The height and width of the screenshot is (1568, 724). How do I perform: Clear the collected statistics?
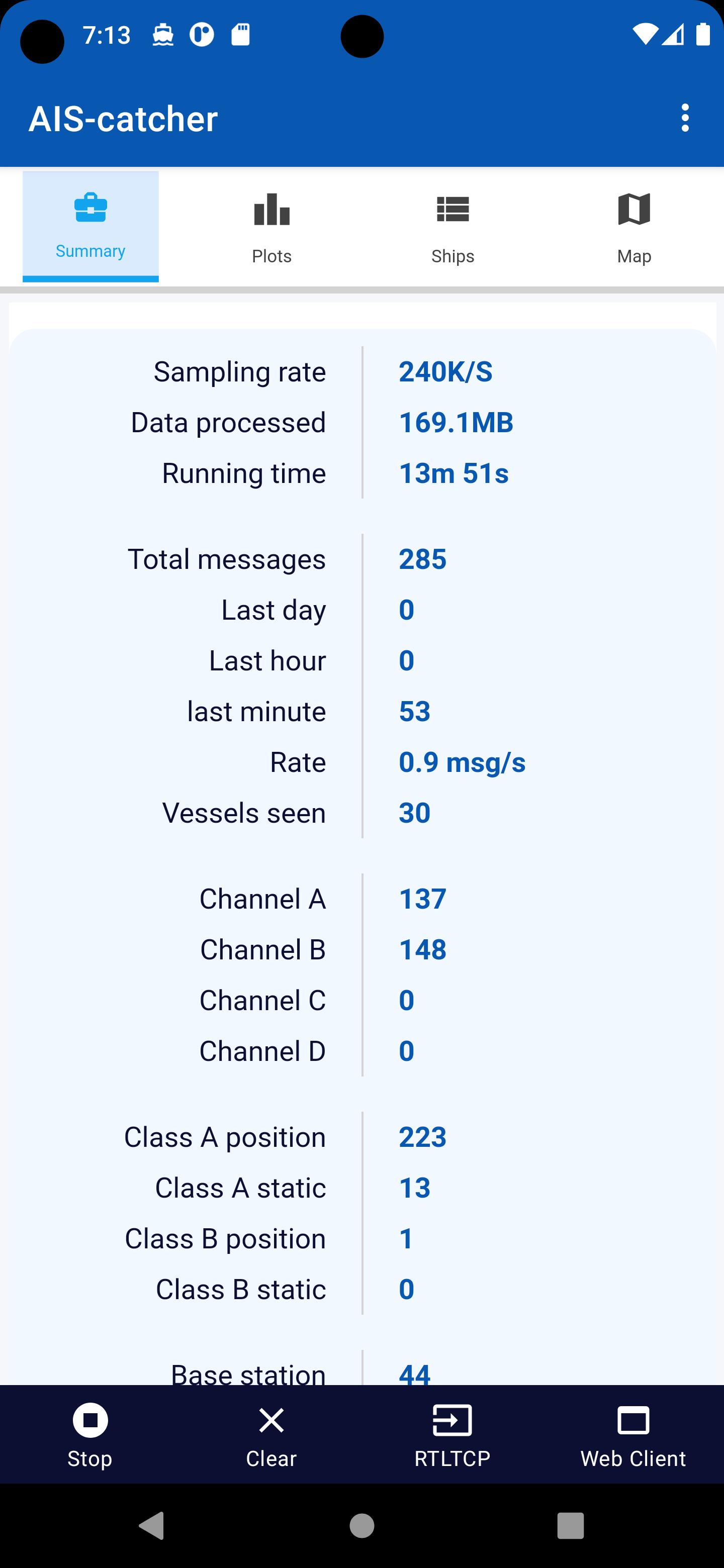(x=271, y=1436)
